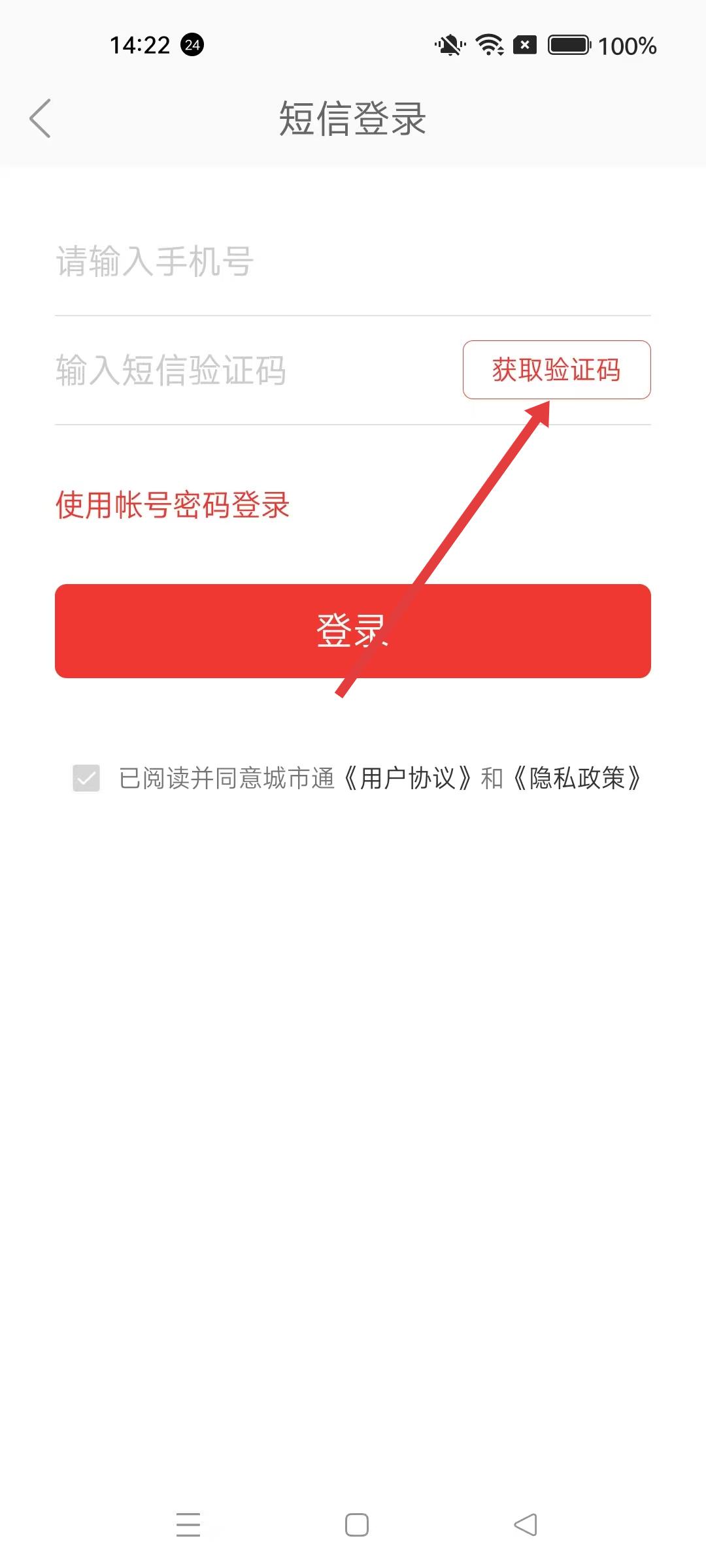Request code with 获取验证码 button
Screen dimensions: 706x1568
point(556,370)
